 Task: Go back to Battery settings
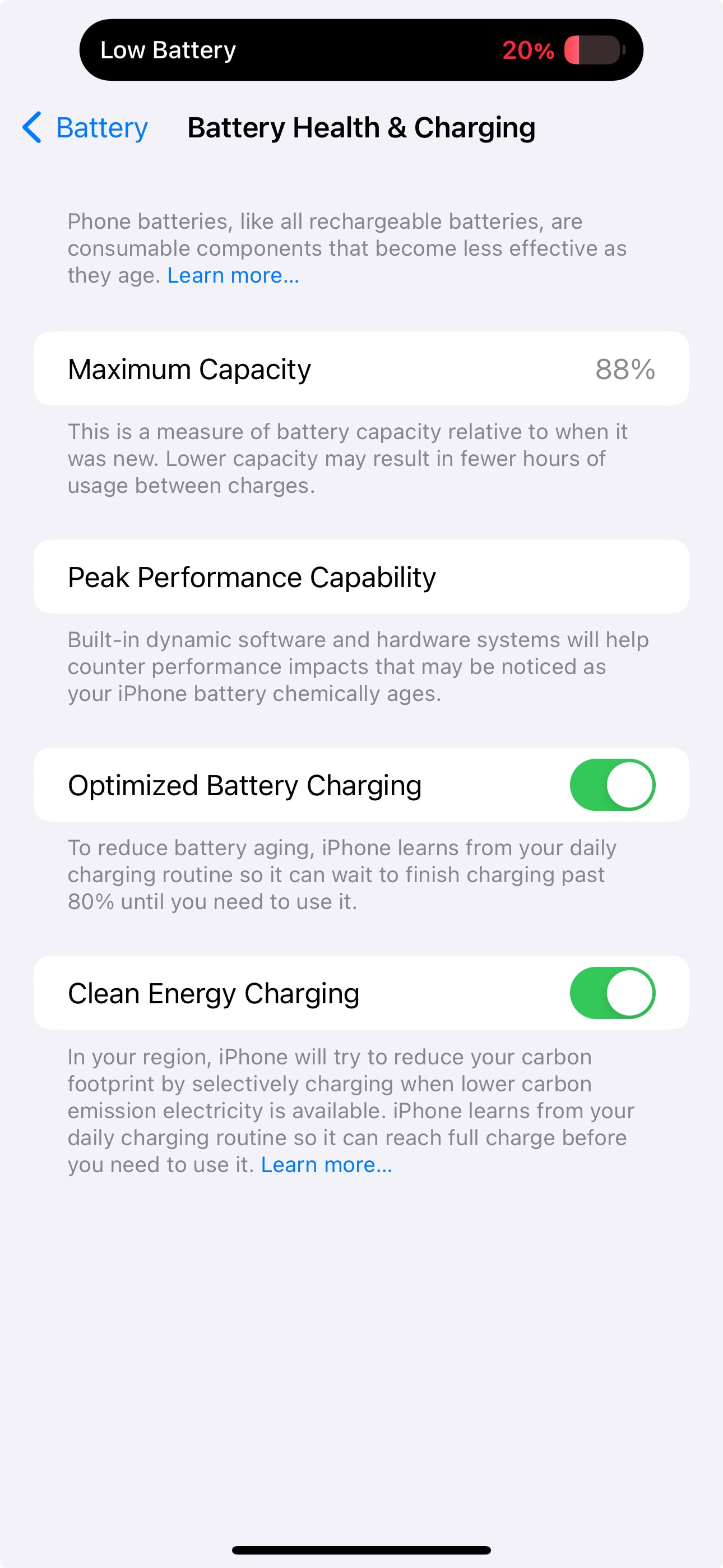(85, 128)
